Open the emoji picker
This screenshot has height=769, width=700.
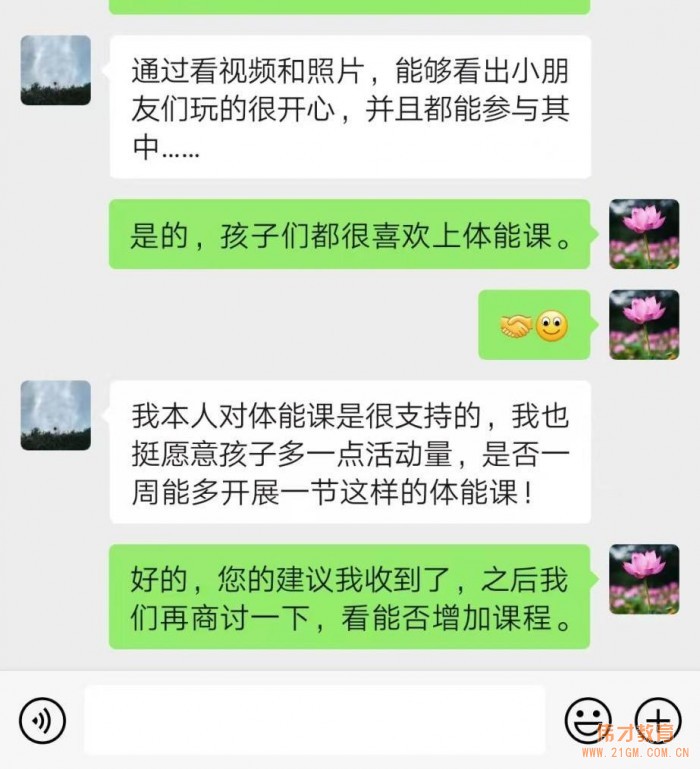pyautogui.click(x=588, y=719)
